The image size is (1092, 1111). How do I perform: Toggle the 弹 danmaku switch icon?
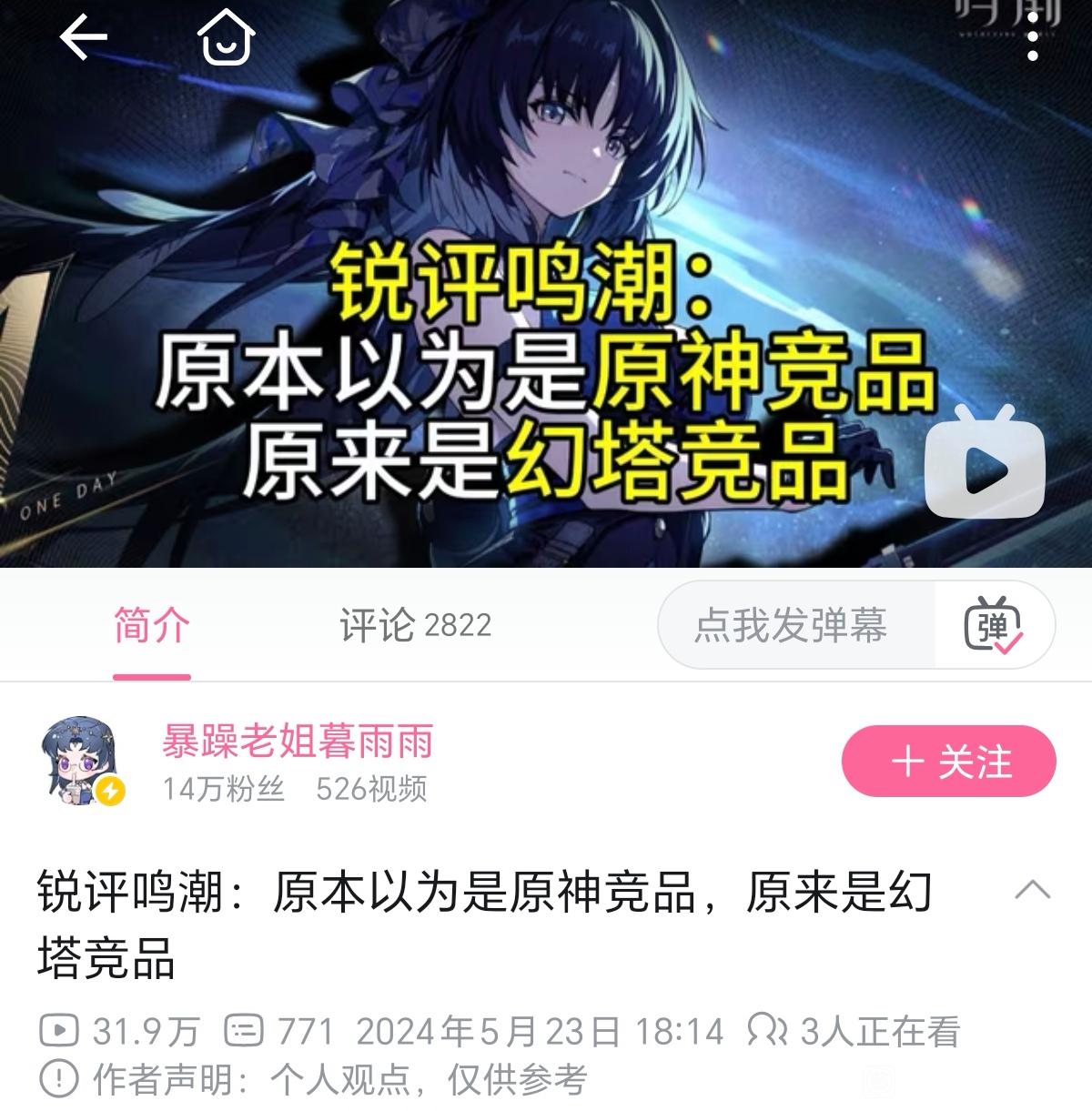[994, 626]
